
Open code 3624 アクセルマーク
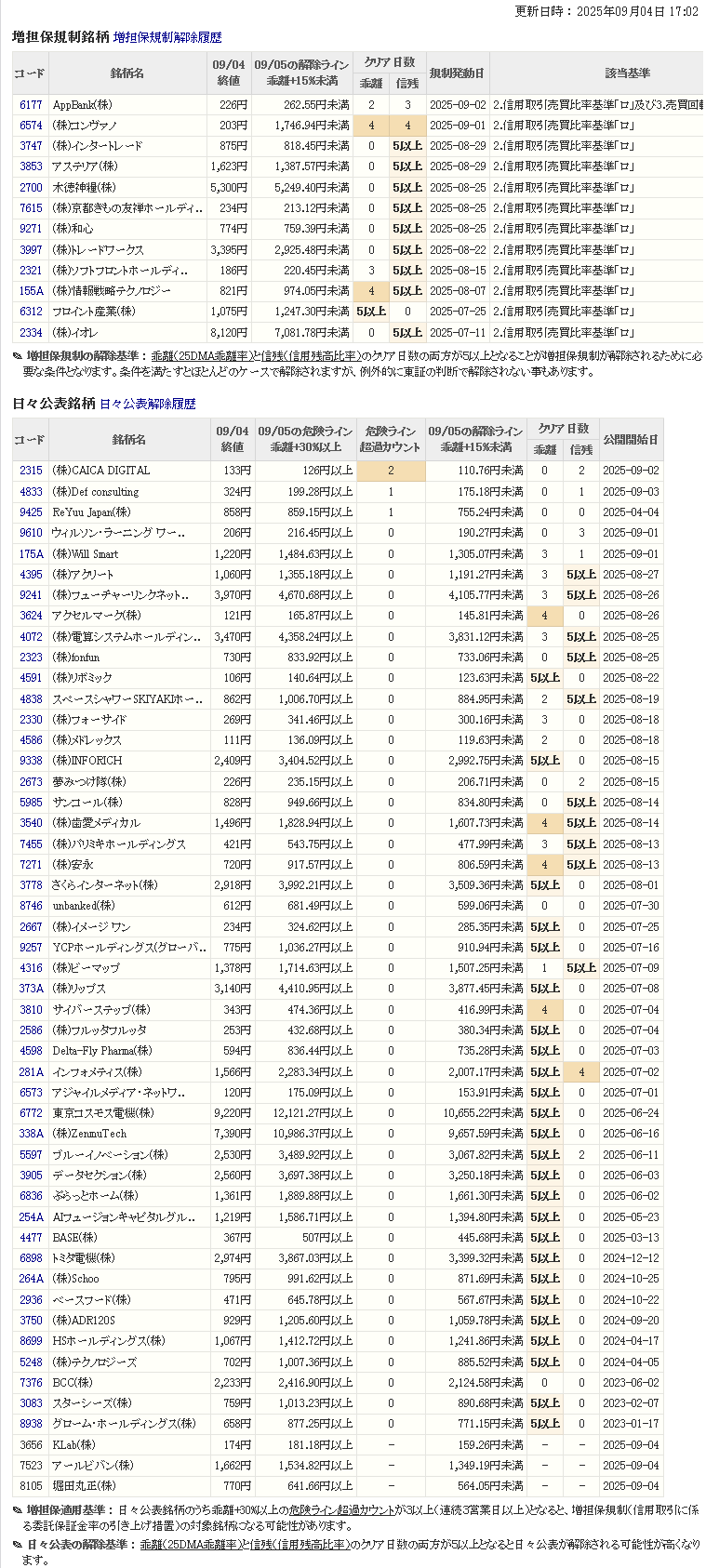31,616
